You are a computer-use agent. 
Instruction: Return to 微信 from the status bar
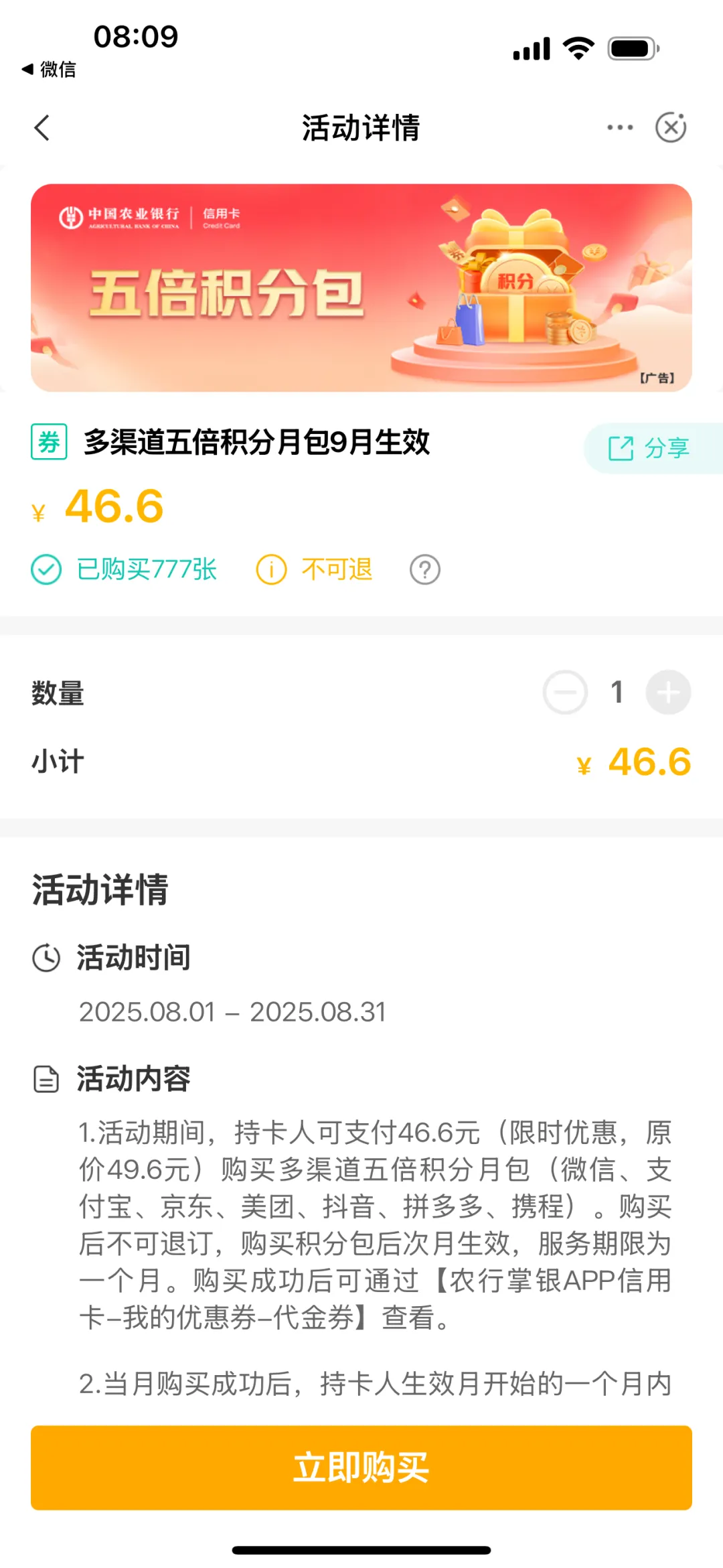(x=50, y=69)
